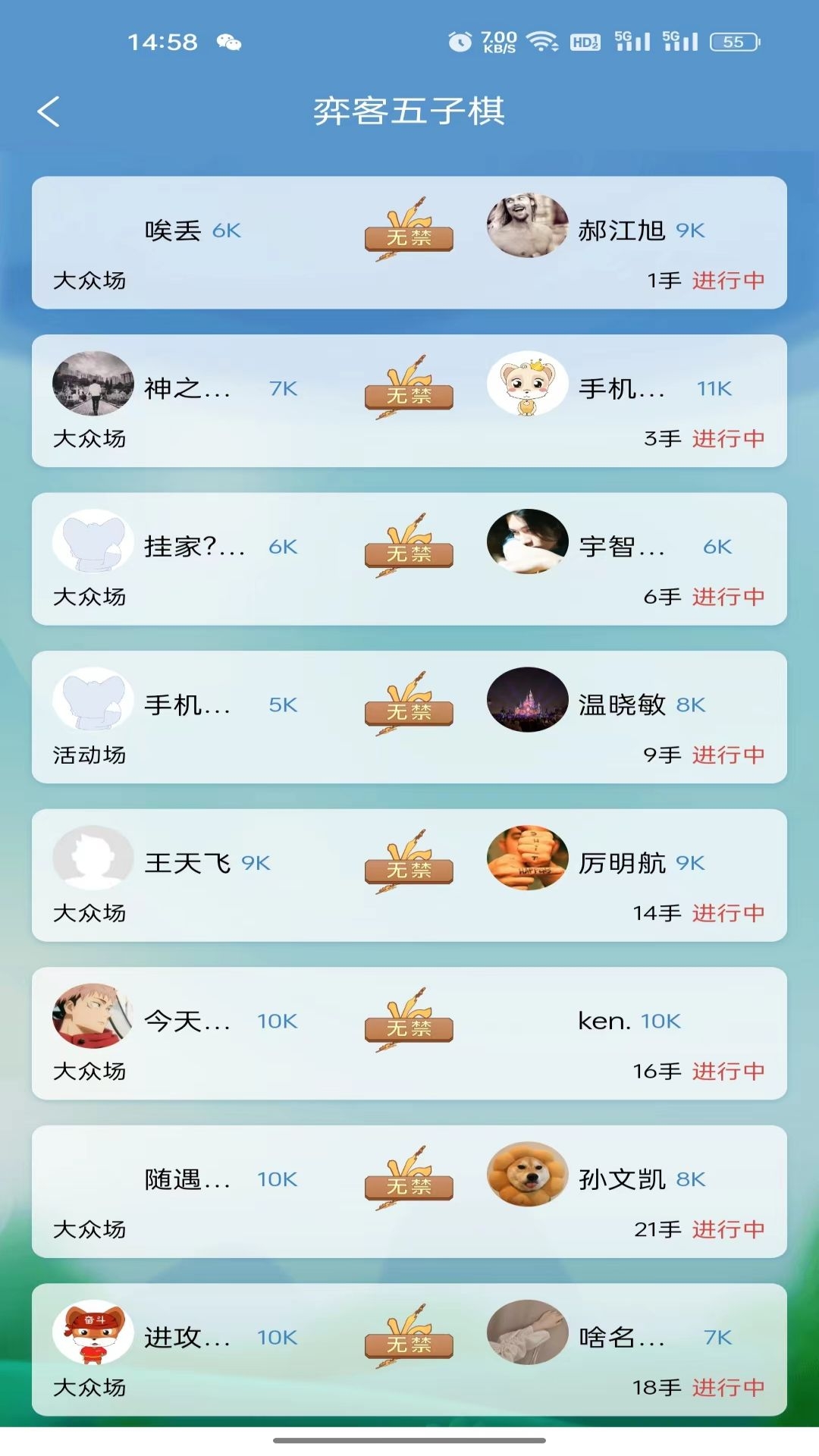Click 进行中 on the 14手 match
819x1456 pixels.
pyautogui.click(x=729, y=914)
